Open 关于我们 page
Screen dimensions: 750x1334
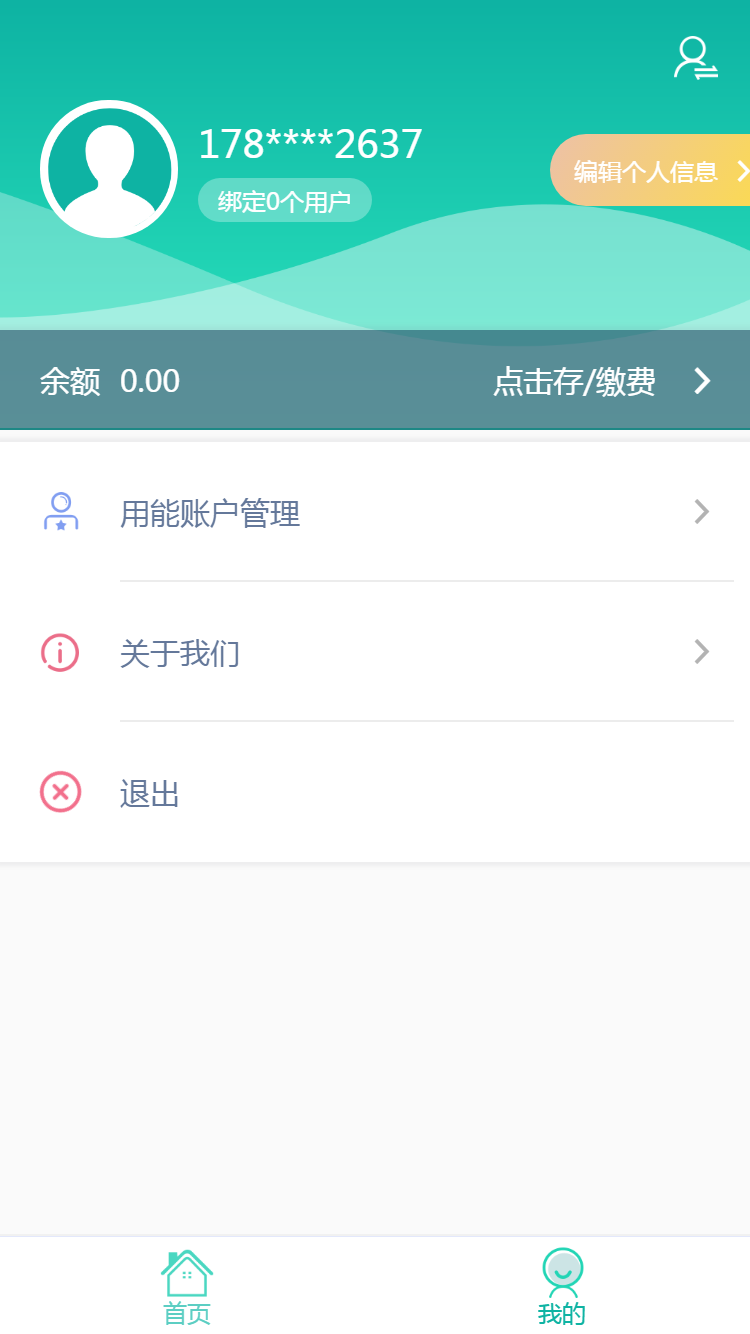(x=179, y=652)
